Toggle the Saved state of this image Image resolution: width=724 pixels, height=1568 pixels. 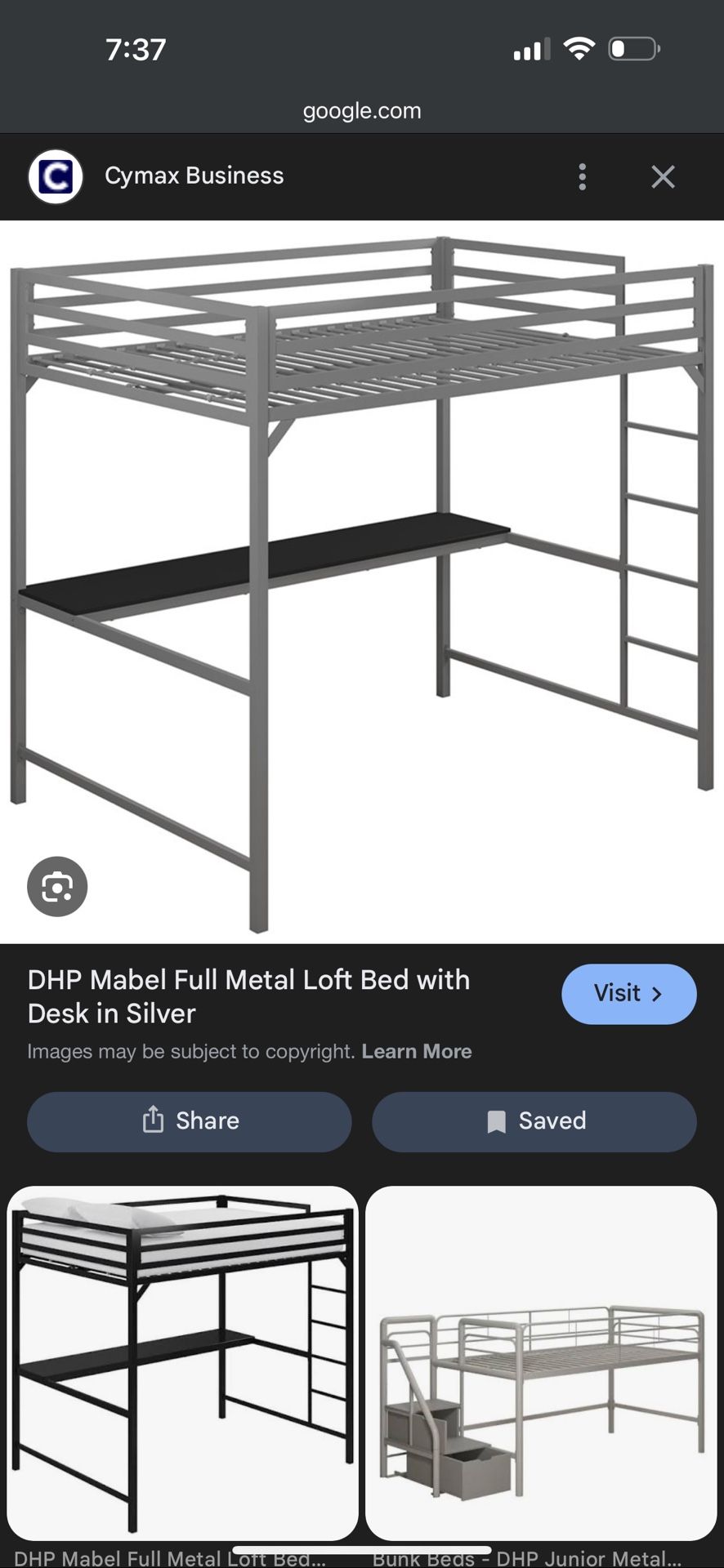coord(534,1121)
